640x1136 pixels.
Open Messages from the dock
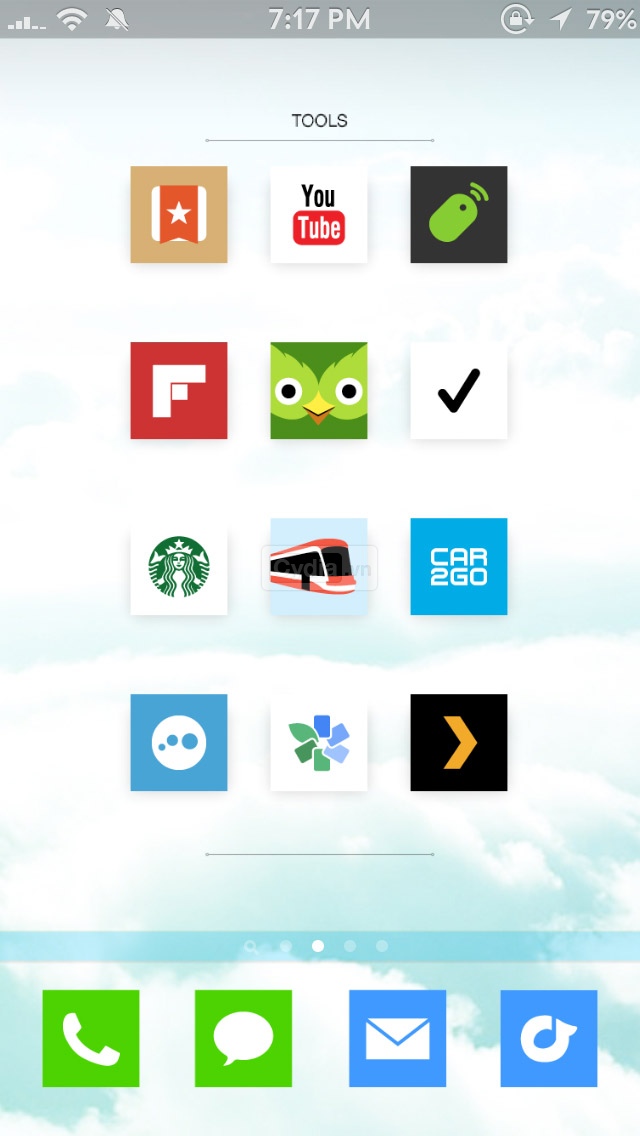(243, 1039)
